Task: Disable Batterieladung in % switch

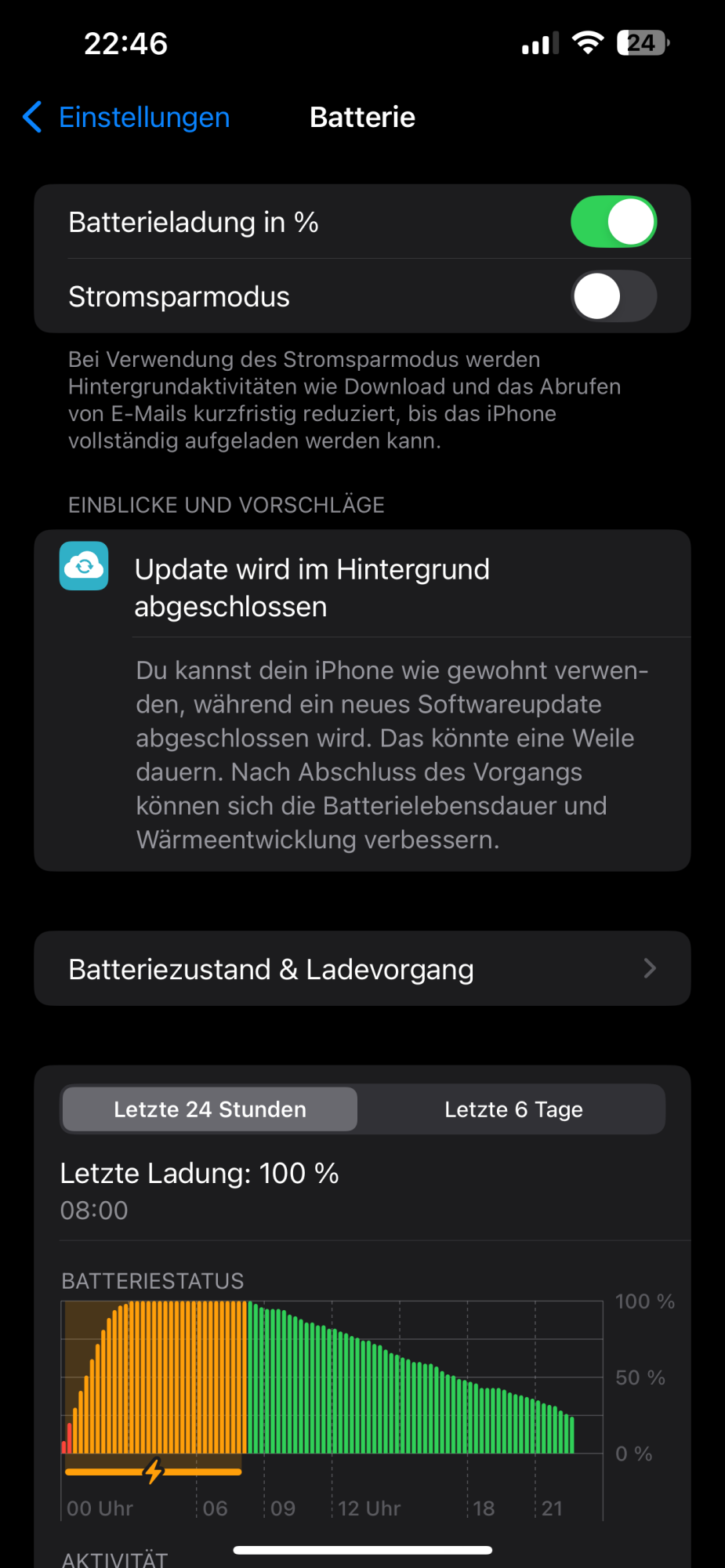Action: 613,222
